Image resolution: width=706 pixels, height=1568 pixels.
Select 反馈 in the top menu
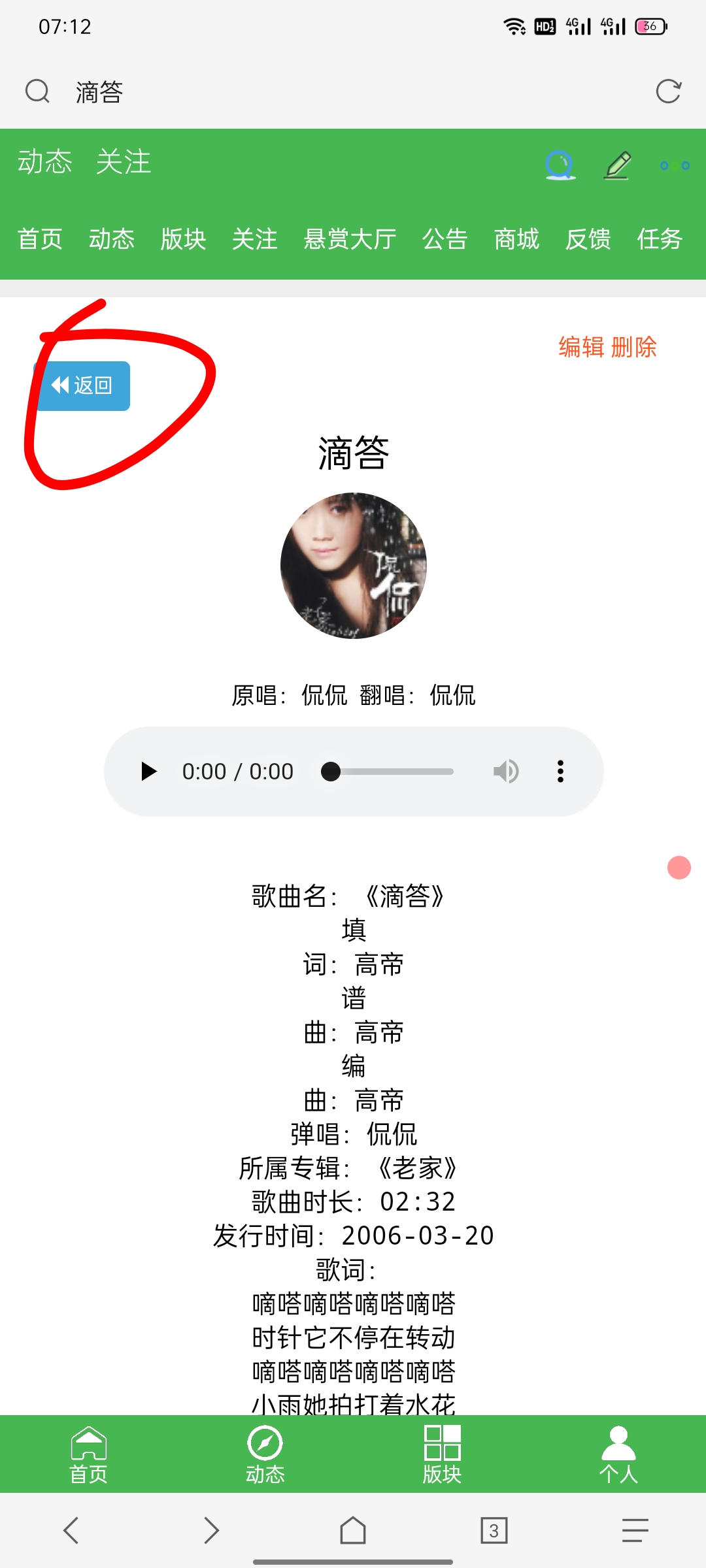(588, 239)
